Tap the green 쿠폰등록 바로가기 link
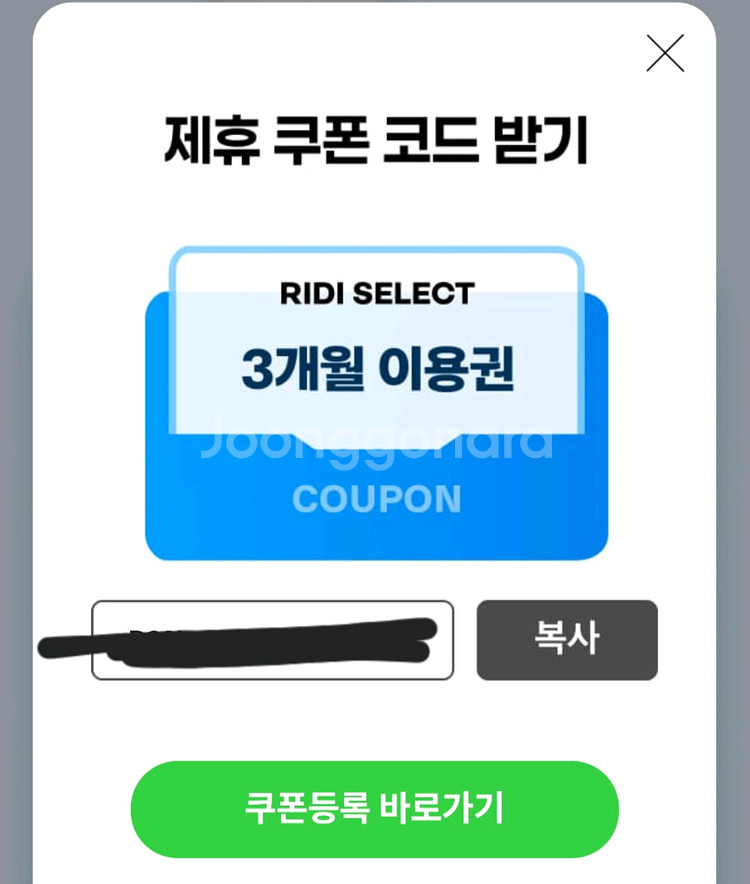This screenshot has width=750, height=884. 375,810
